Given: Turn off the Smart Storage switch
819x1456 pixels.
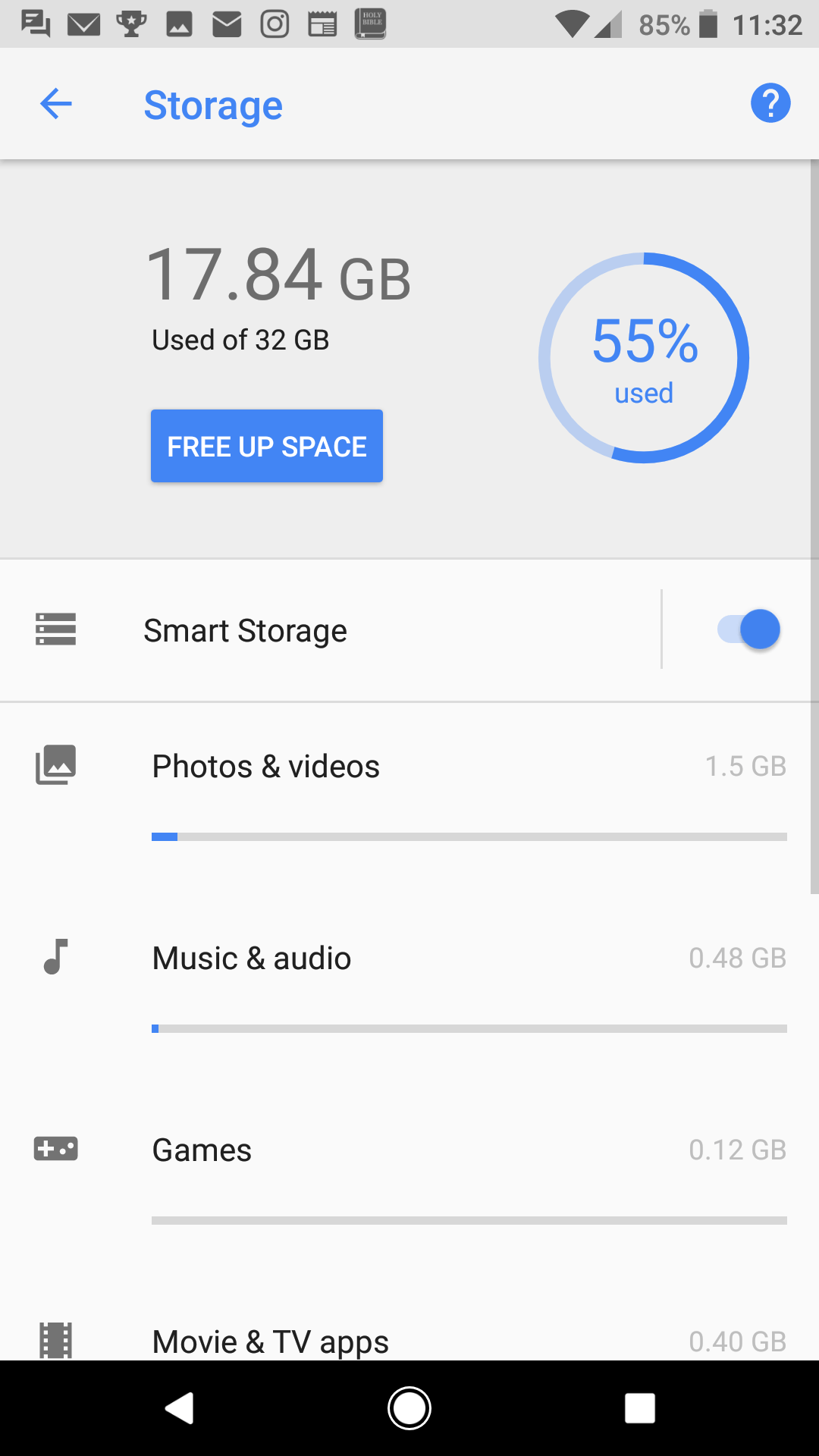Looking at the screenshot, I should (748, 629).
